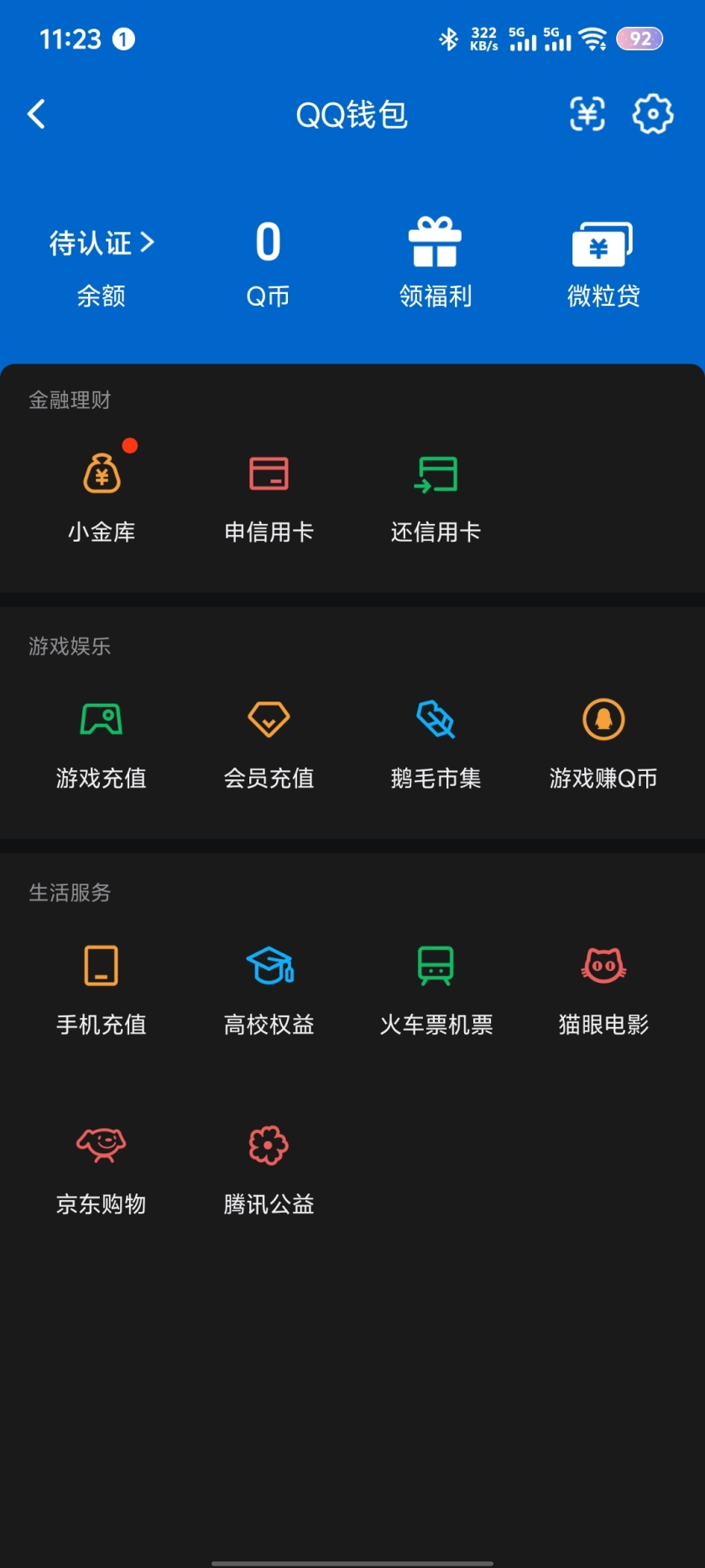The width and height of the screenshot is (705, 1568).
Task: Launch 京东购物
Action: [x=102, y=1167]
